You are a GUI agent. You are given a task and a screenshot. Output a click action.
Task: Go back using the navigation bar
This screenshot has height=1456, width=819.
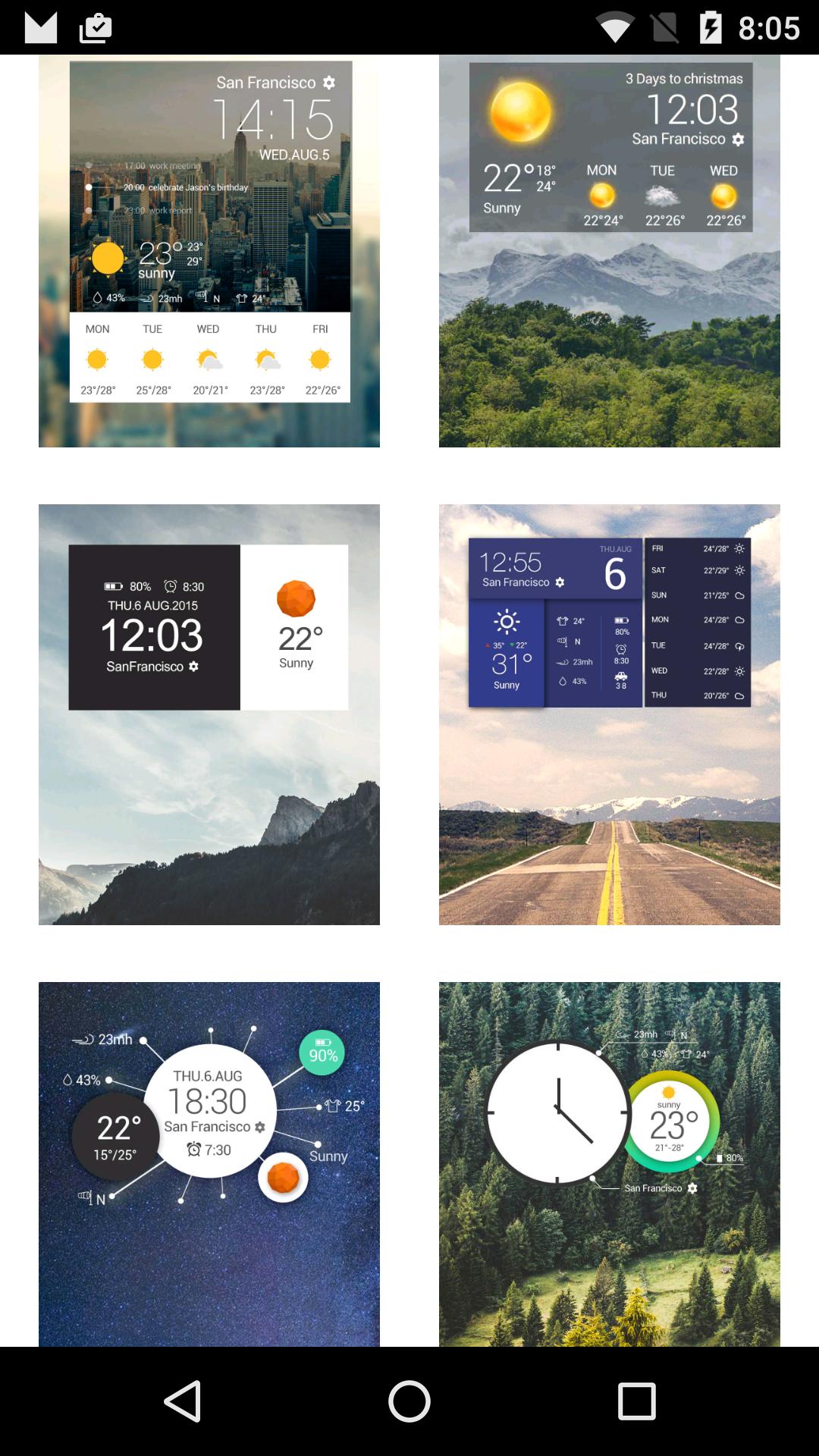(x=183, y=1401)
